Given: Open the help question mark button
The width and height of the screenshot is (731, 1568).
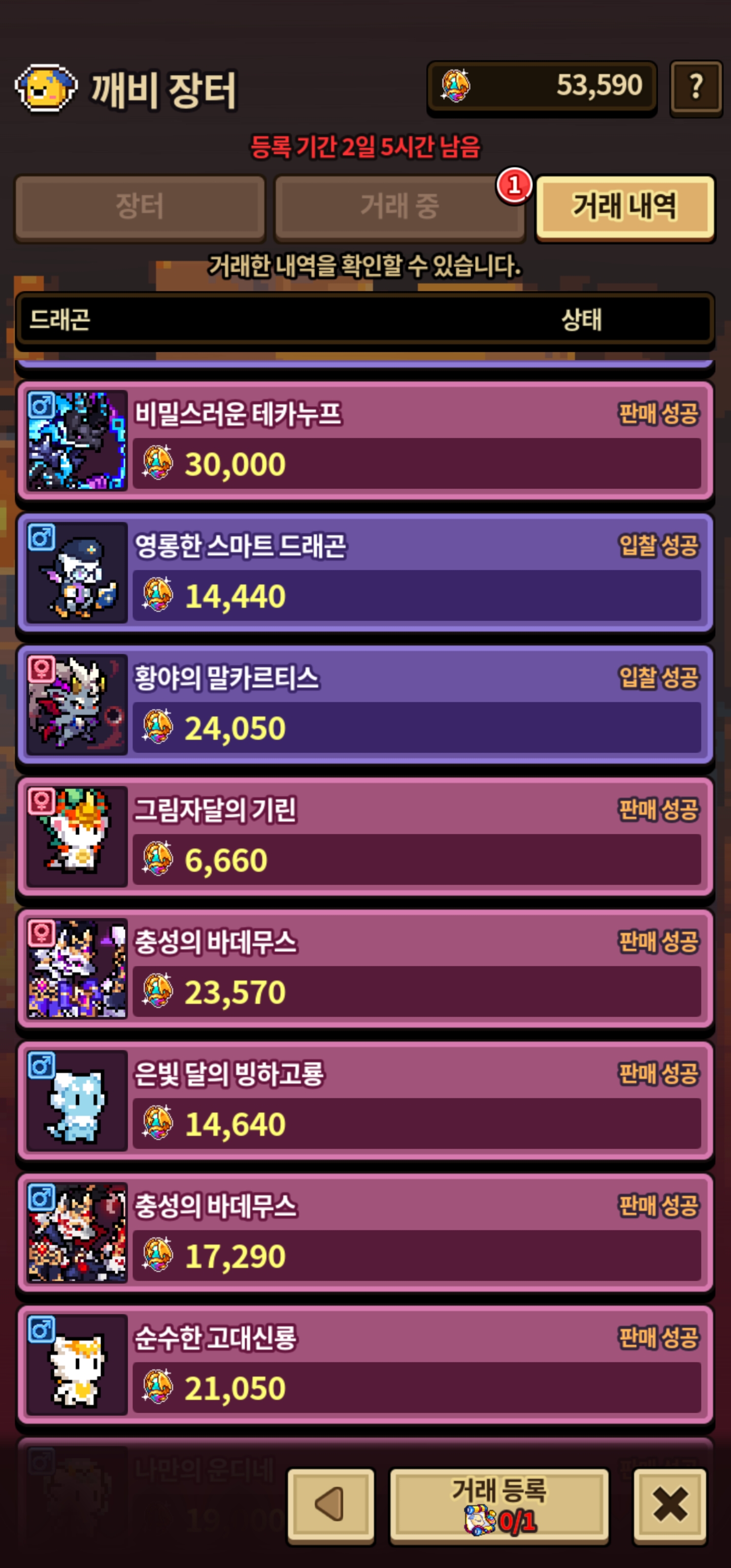Looking at the screenshot, I should point(695,87).
